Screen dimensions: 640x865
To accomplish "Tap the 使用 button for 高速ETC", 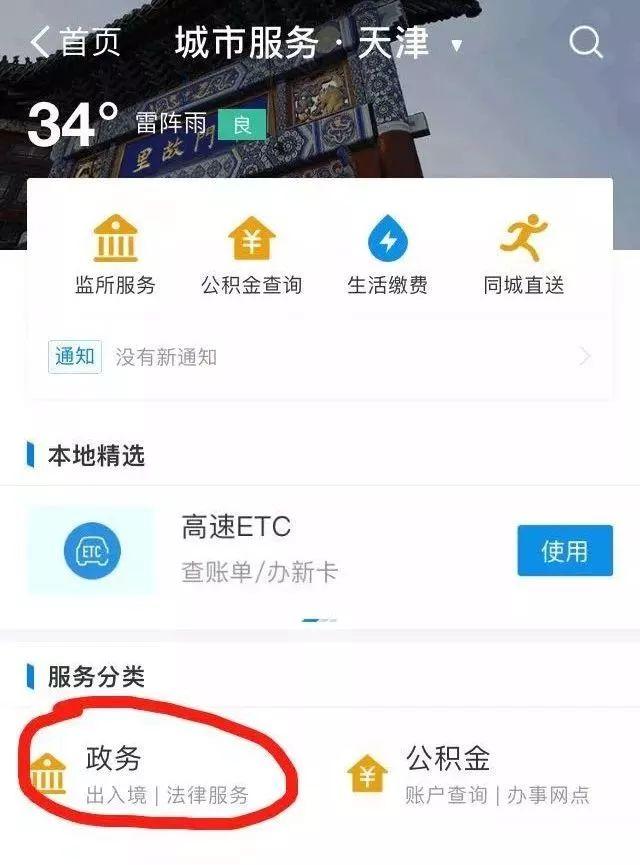I will point(565,551).
